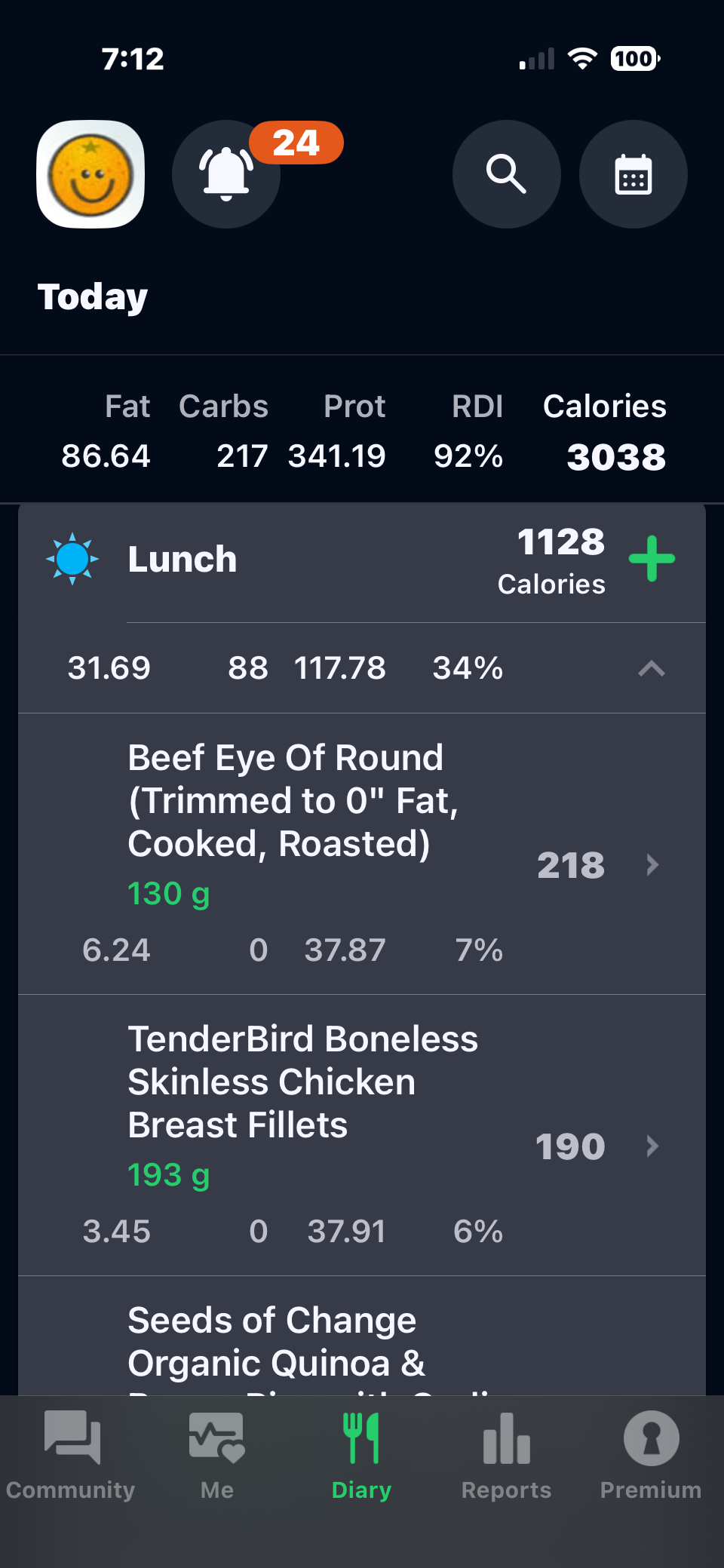Viewport: 724px width, 1568px height.
Task: Tap the orange profile avatar
Action: 90,174
